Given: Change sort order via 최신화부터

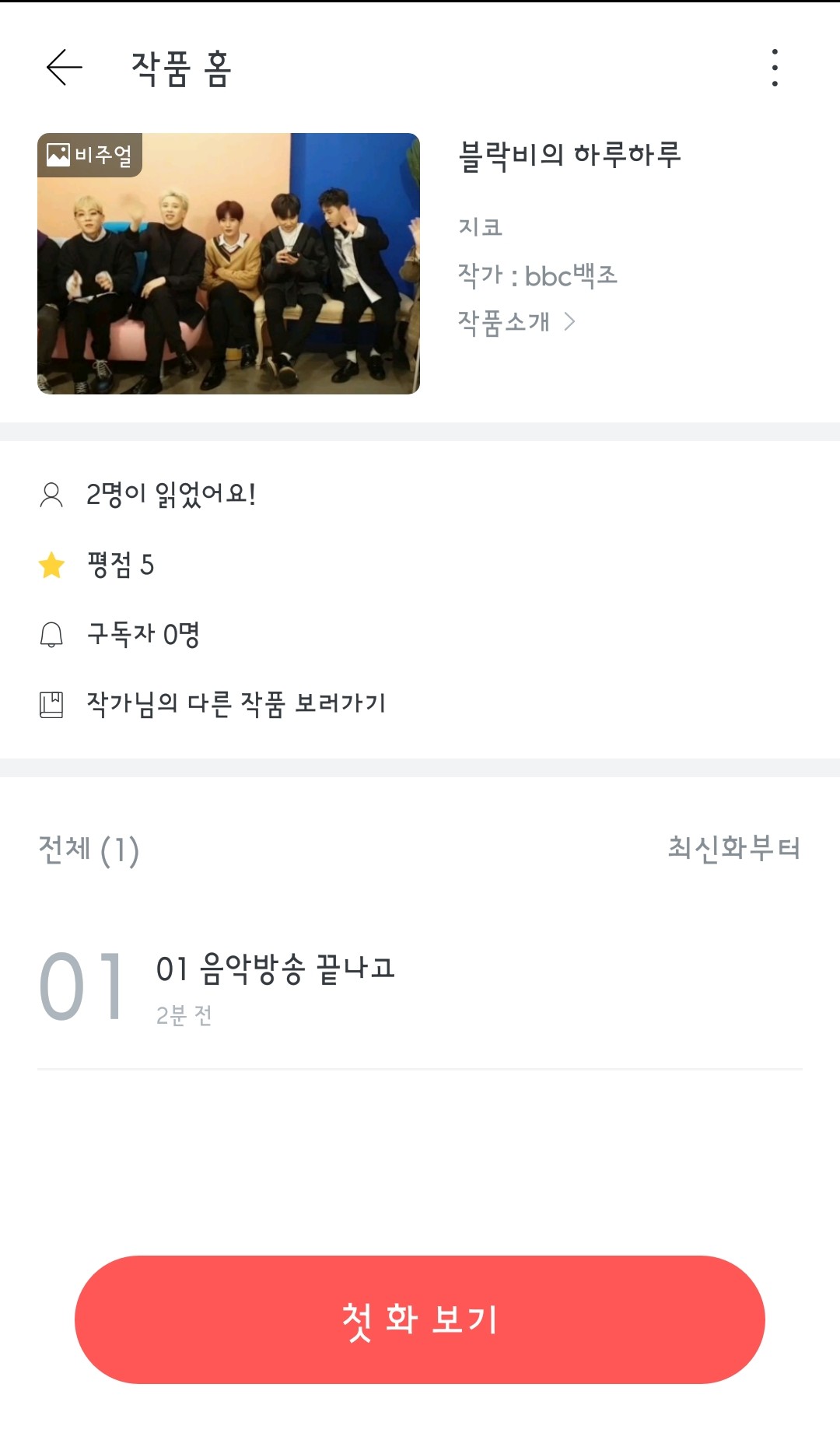Looking at the screenshot, I should [x=733, y=847].
